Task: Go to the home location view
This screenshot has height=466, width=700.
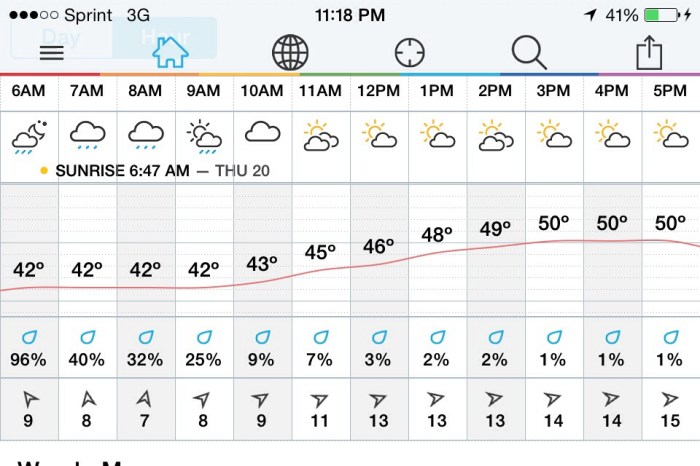Action: click(x=170, y=51)
